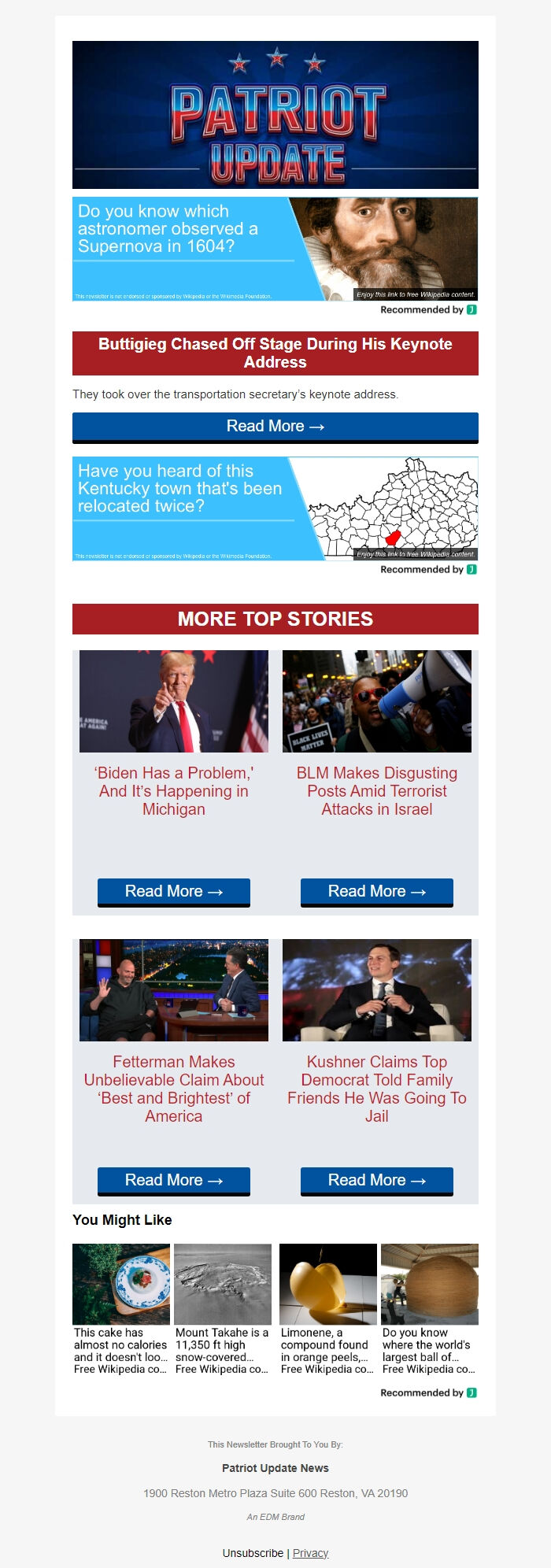Open the BLM megaphone story image

(x=376, y=701)
